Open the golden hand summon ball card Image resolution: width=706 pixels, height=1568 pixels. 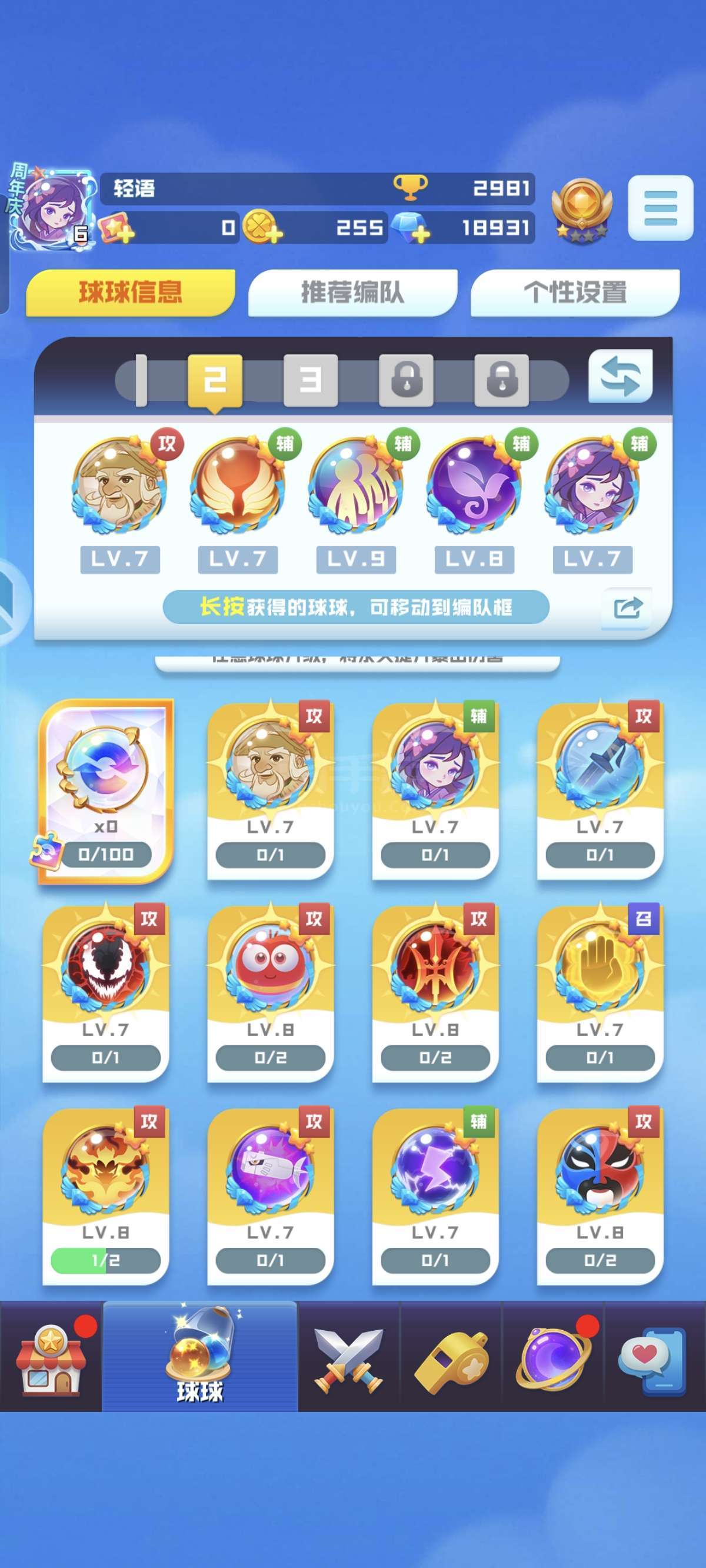coord(600,992)
